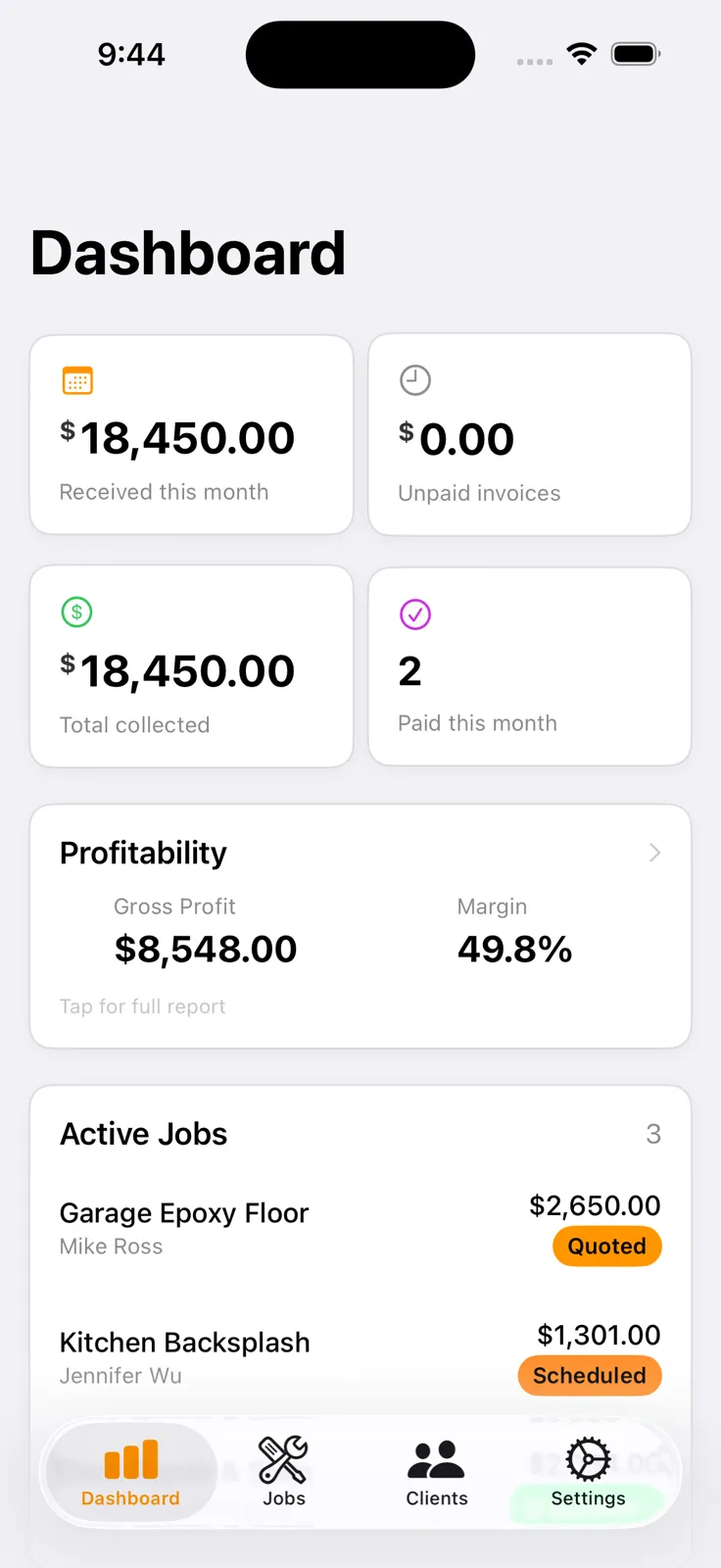Switch to the Jobs tab
Viewport: 721px width, 1568px height.
(283, 1473)
